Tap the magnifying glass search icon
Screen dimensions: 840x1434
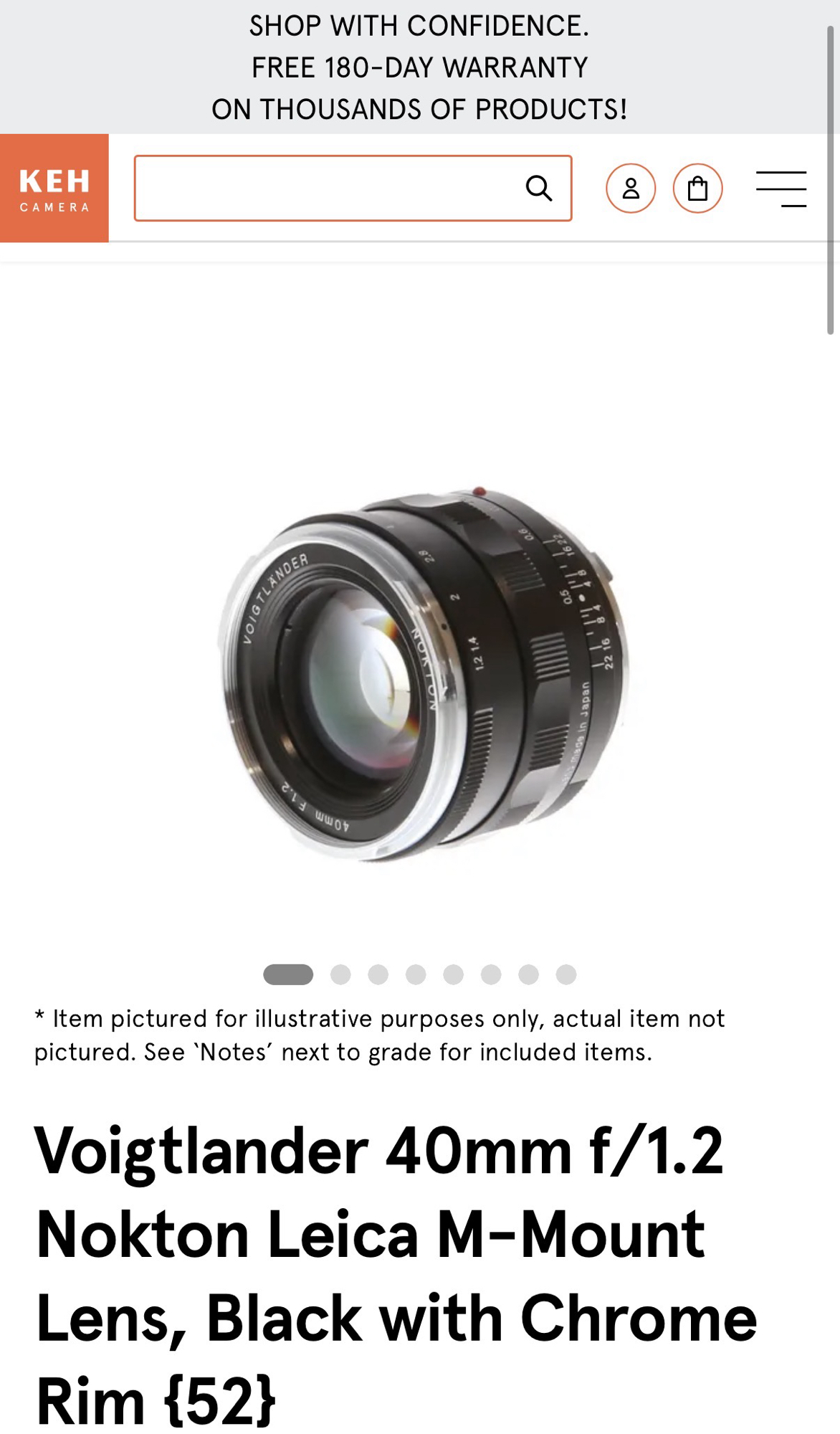click(x=539, y=188)
